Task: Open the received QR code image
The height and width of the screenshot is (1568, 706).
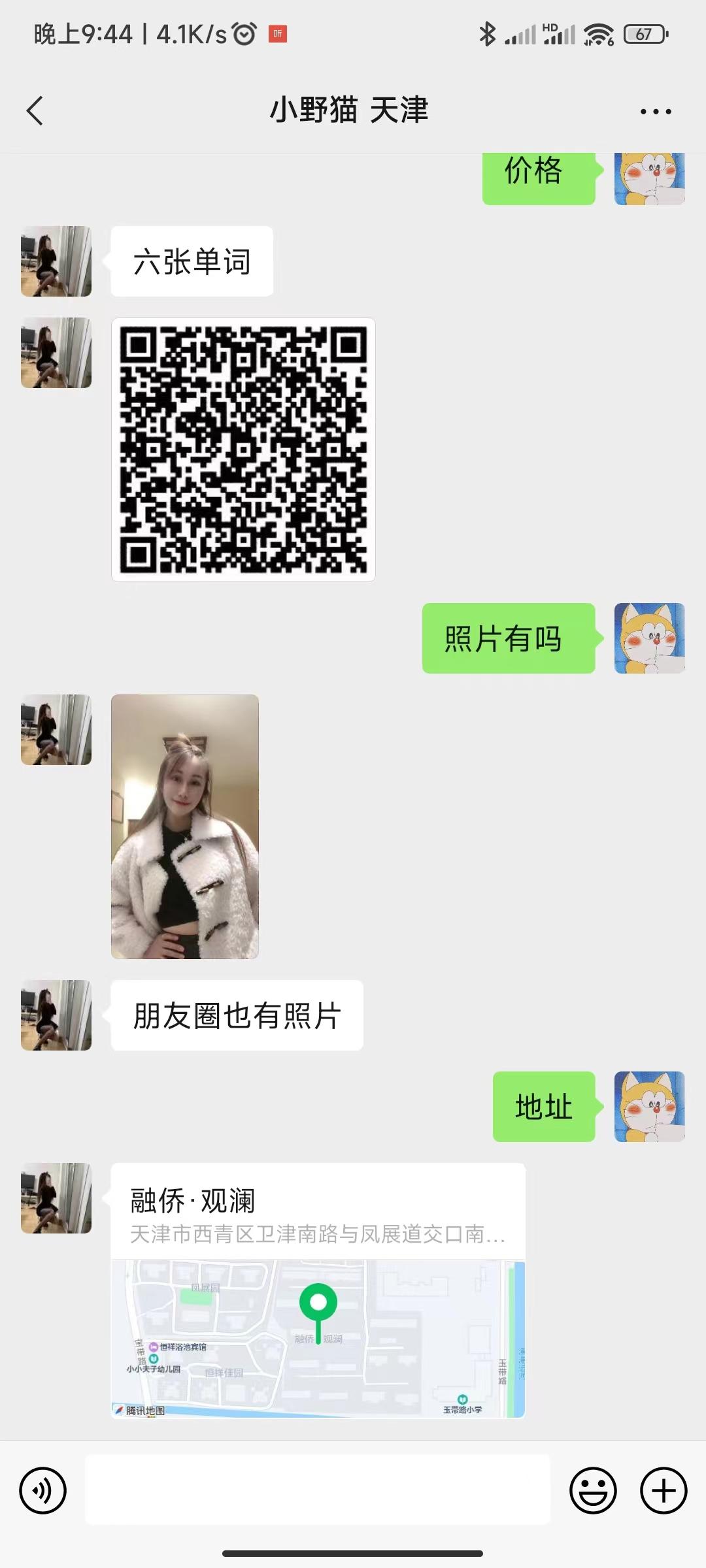Action: [x=243, y=449]
